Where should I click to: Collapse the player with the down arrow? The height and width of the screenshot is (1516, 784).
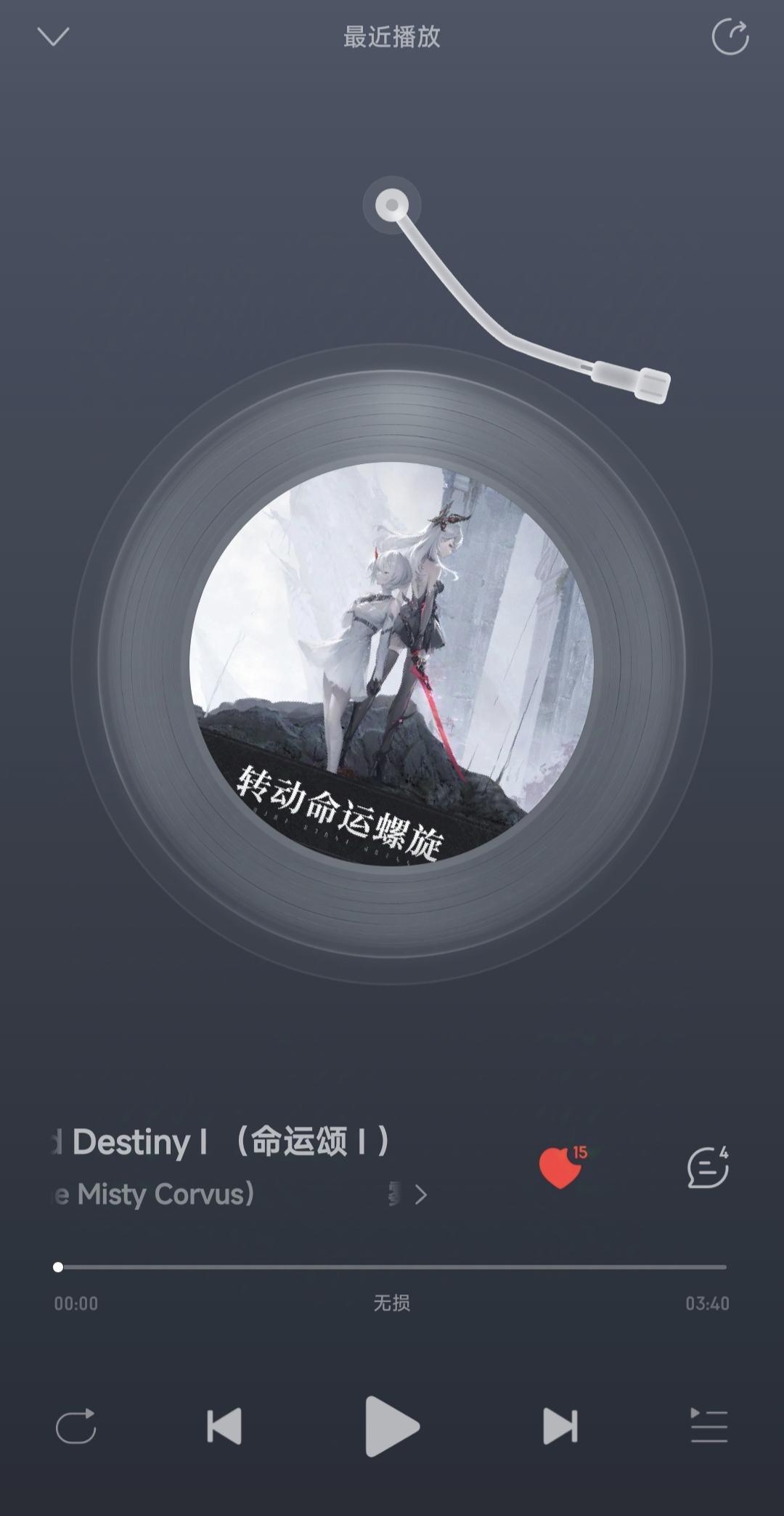pos(53,36)
